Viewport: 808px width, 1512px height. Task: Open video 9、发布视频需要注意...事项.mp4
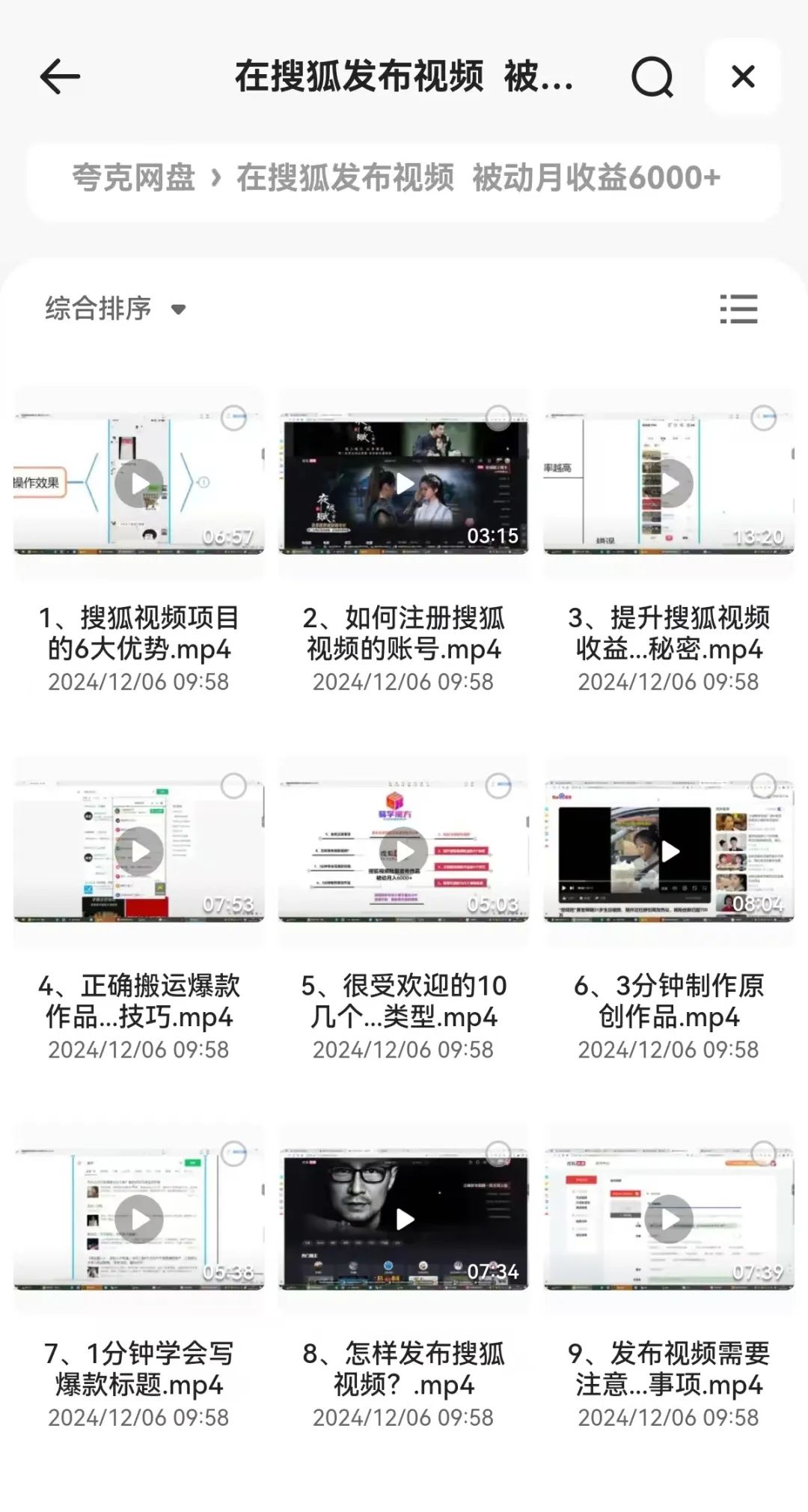pos(668,1219)
